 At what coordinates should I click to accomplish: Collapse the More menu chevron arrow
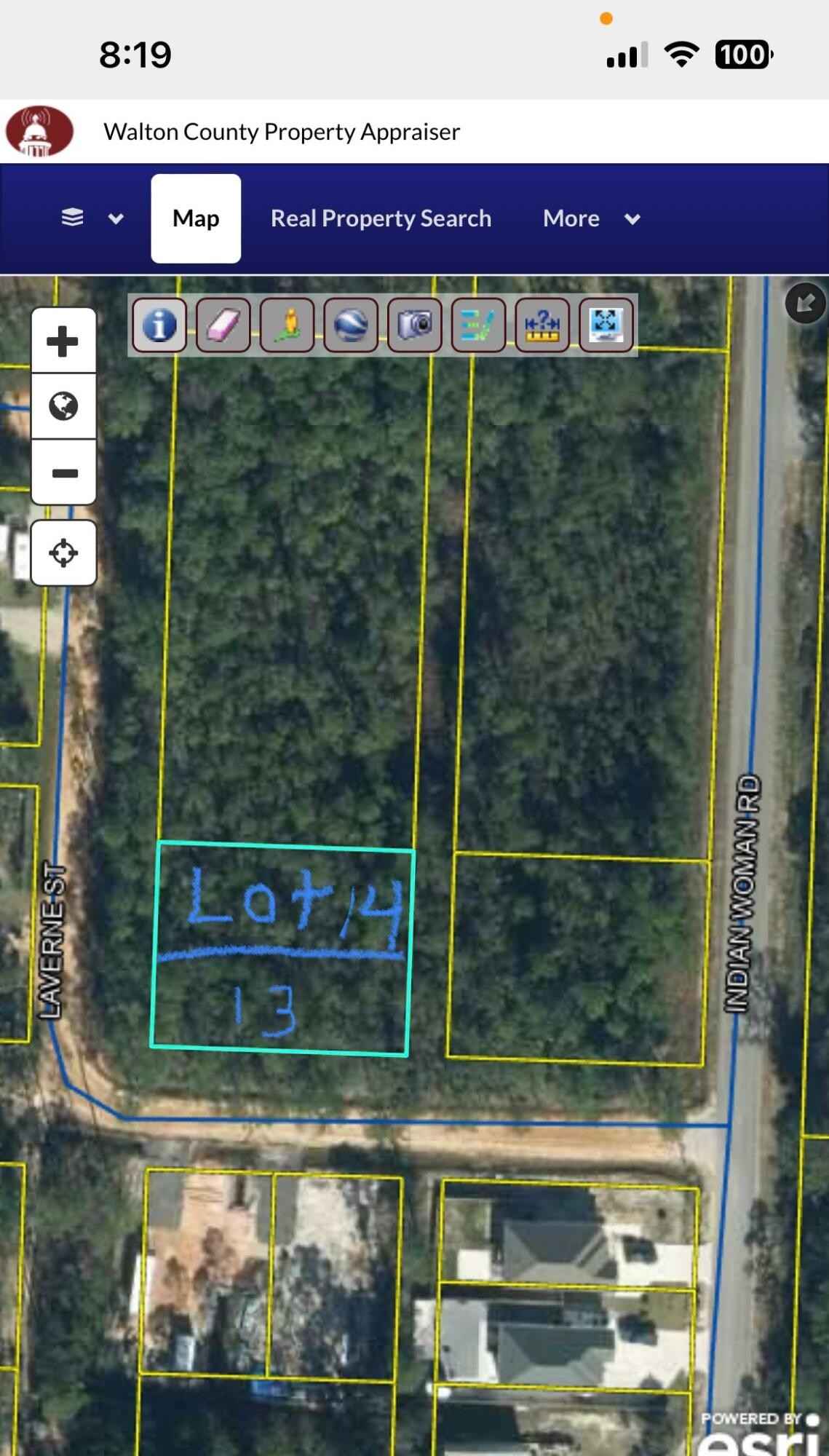click(x=631, y=218)
